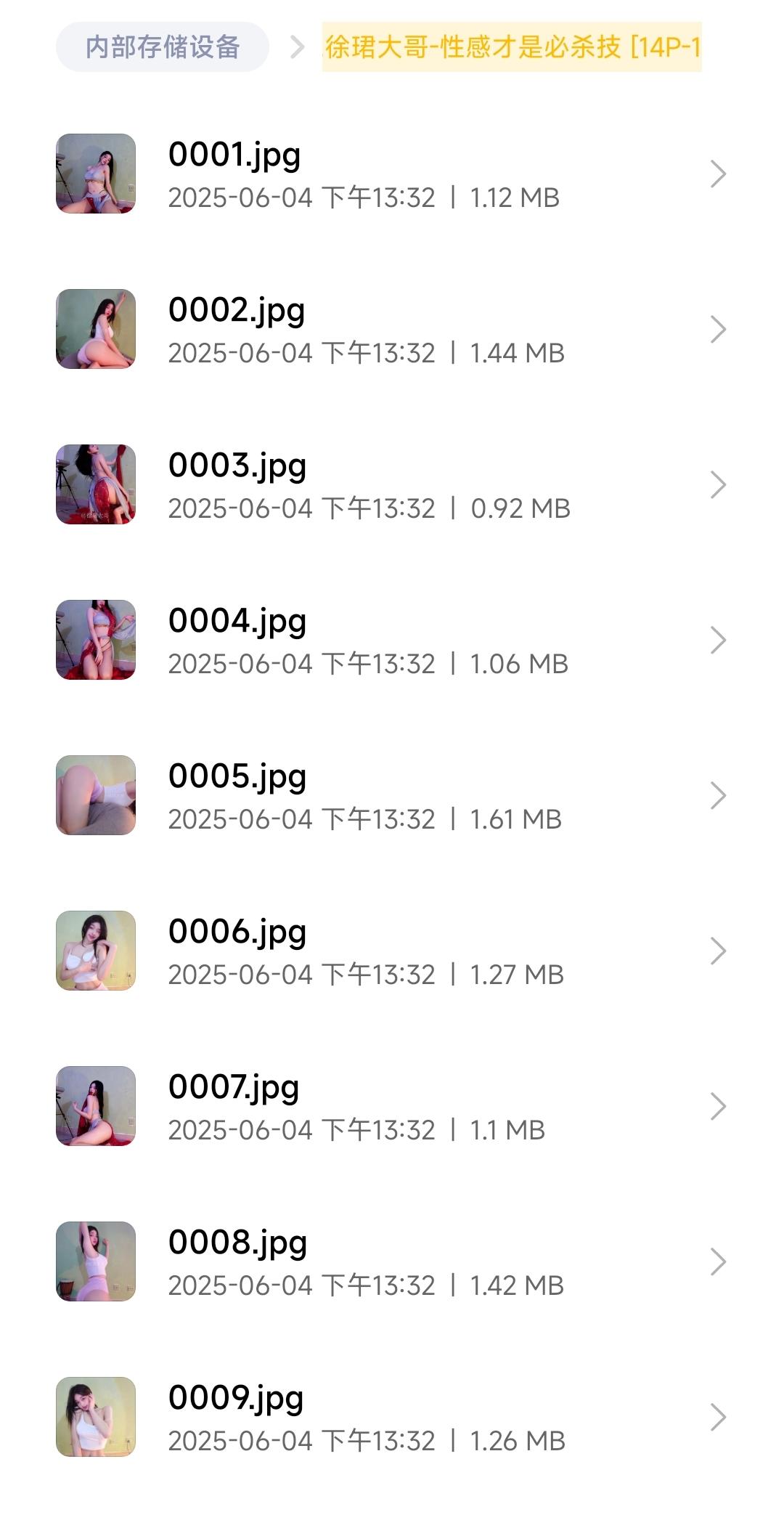Open file 0009.jpg
784x1520 pixels.
(392, 1418)
